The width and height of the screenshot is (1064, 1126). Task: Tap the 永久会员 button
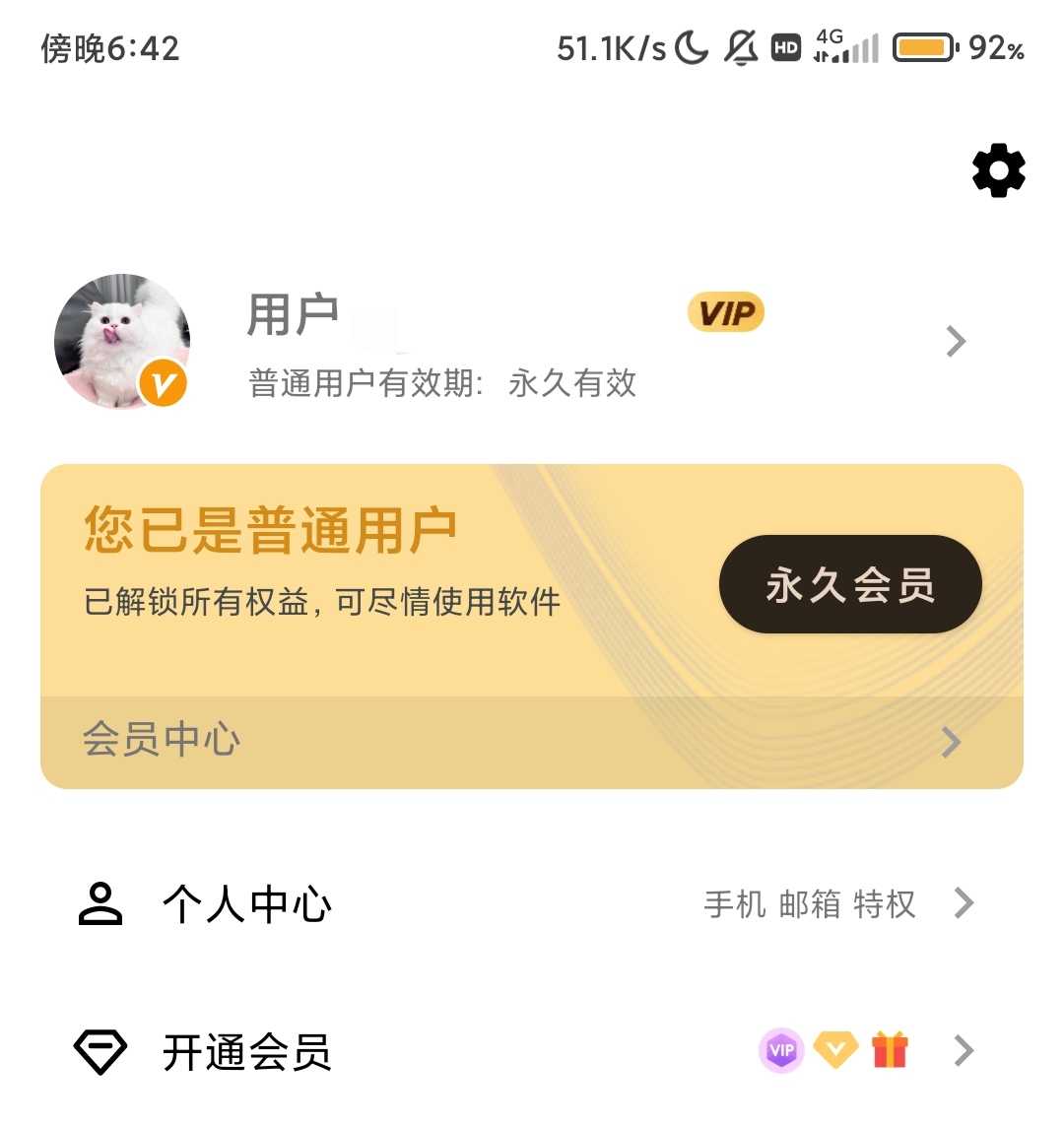pyautogui.click(x=850, y=584)
